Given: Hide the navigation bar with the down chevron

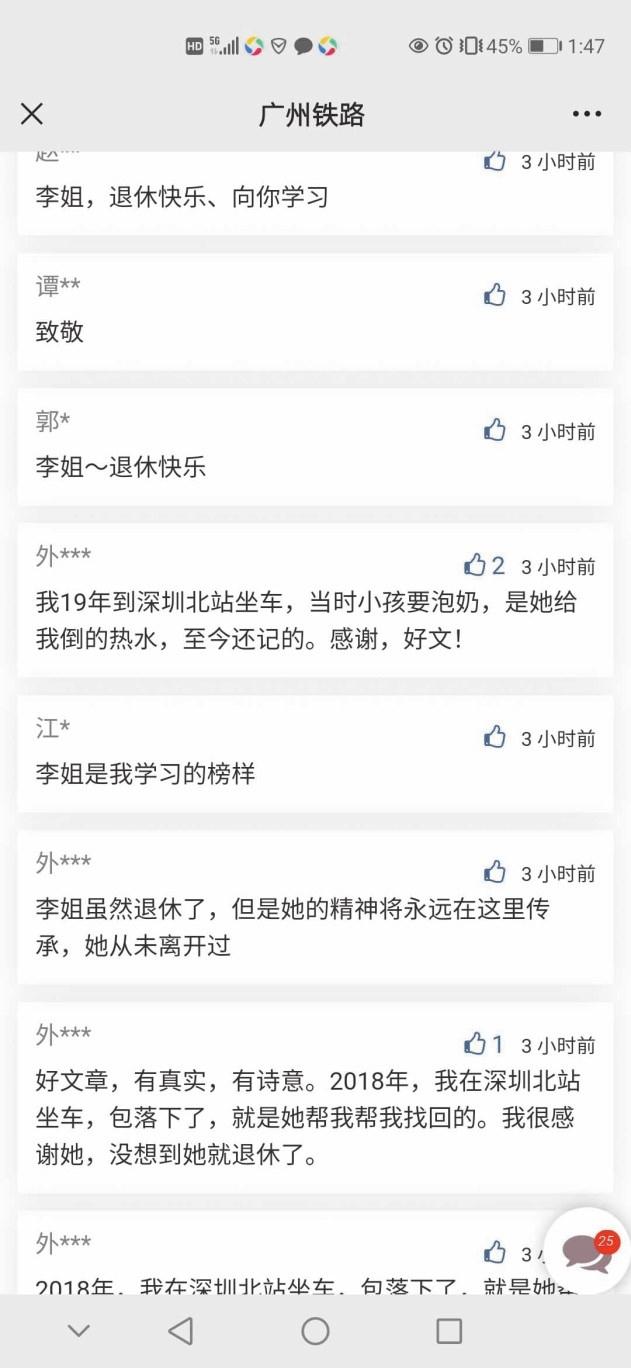Looking at the screenshot, I should 79,1331.
